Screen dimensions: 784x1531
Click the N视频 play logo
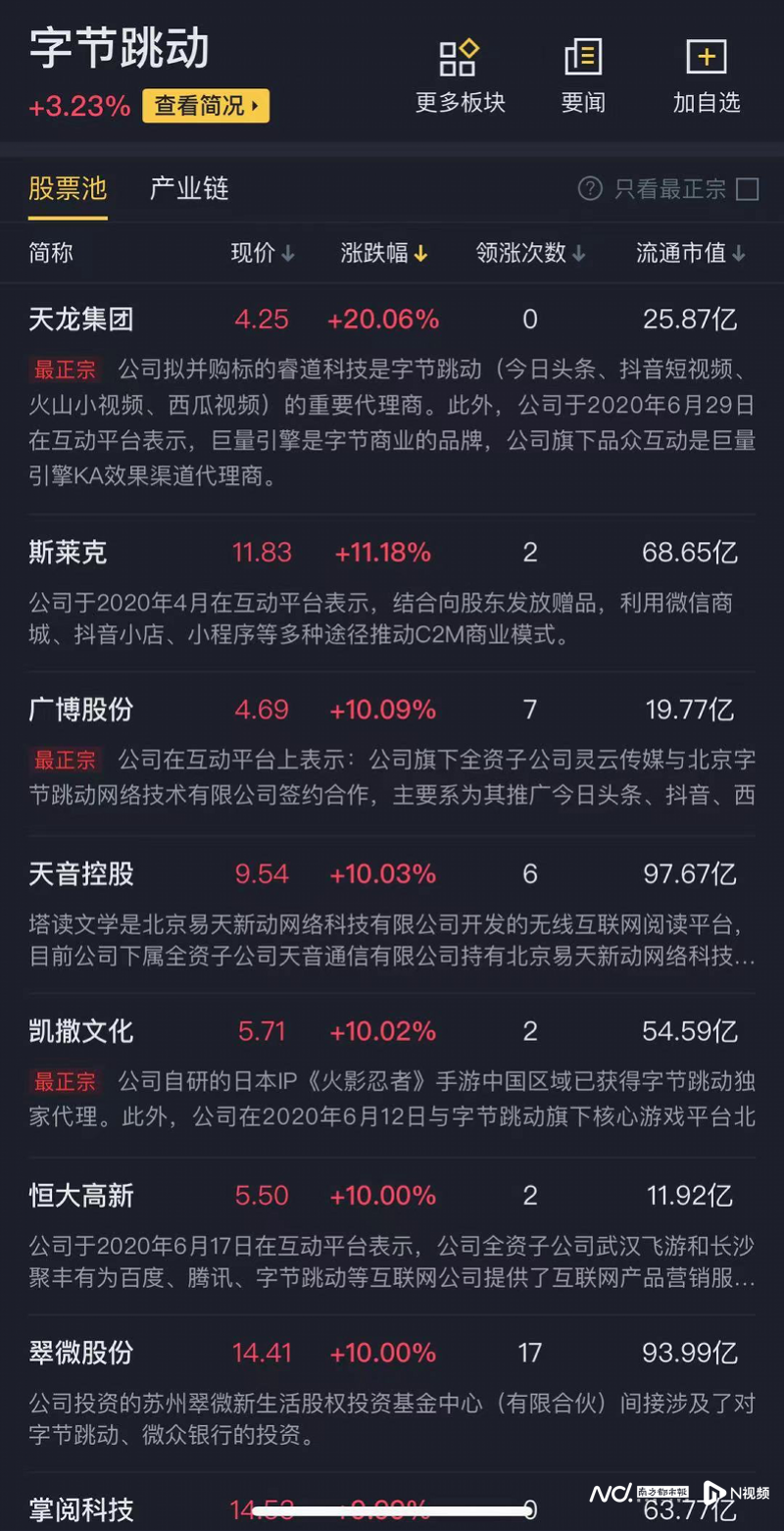(715, 1490)
